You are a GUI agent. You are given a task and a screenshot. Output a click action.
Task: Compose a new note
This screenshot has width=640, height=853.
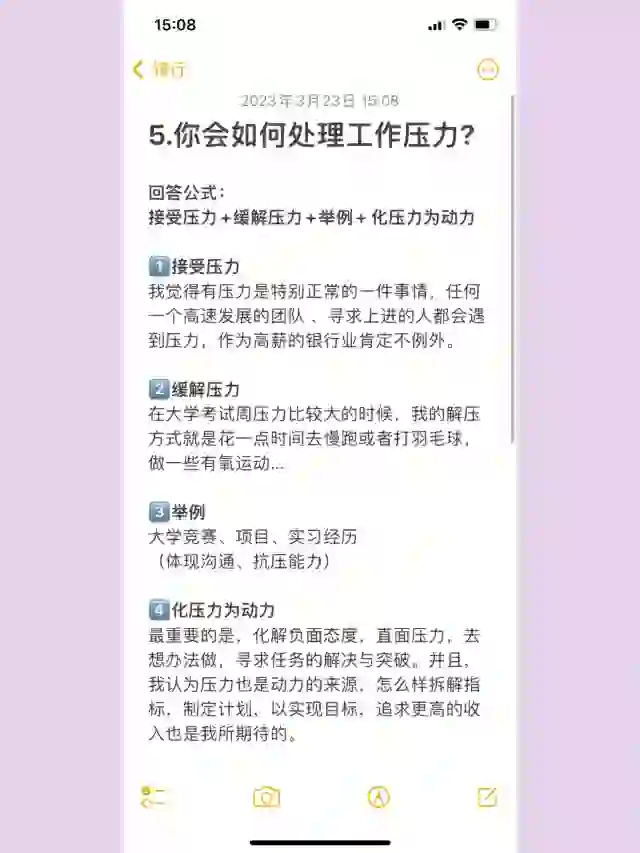[x=487, y=797]
